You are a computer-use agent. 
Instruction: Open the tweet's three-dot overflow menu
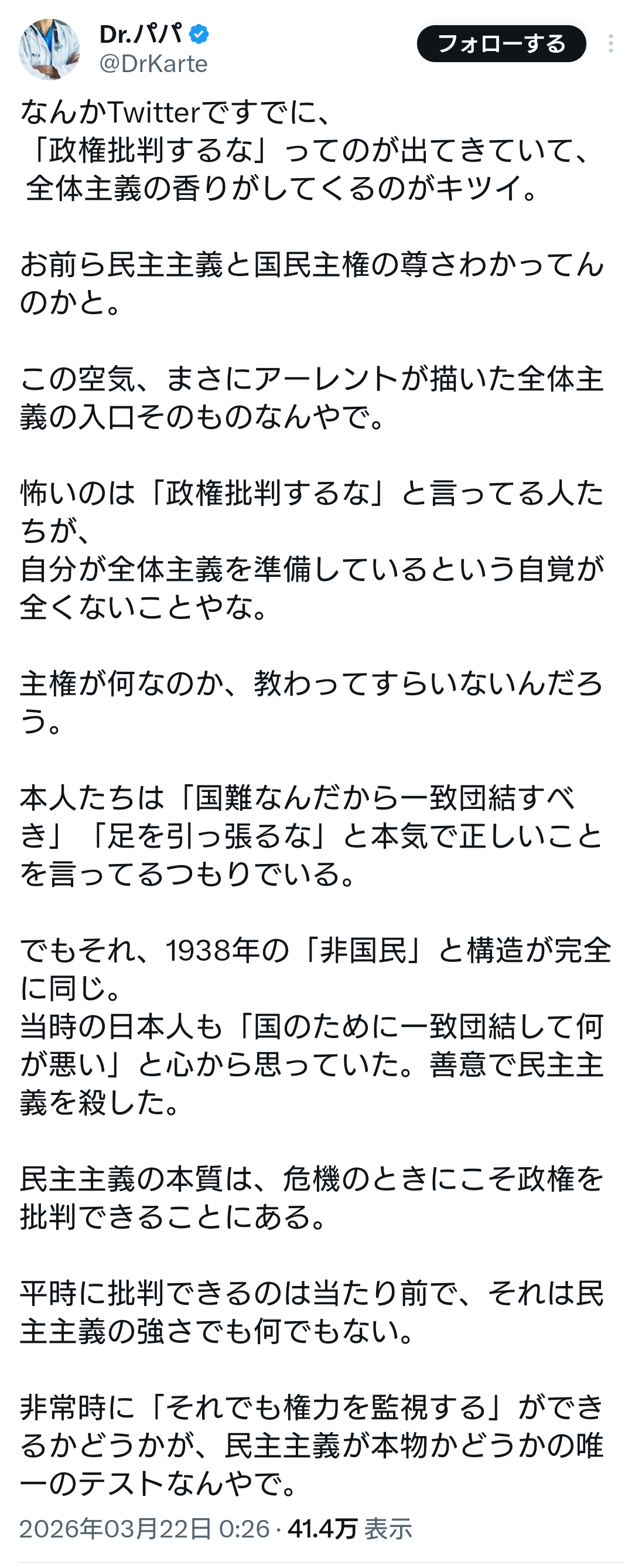(x=610, y=44)
